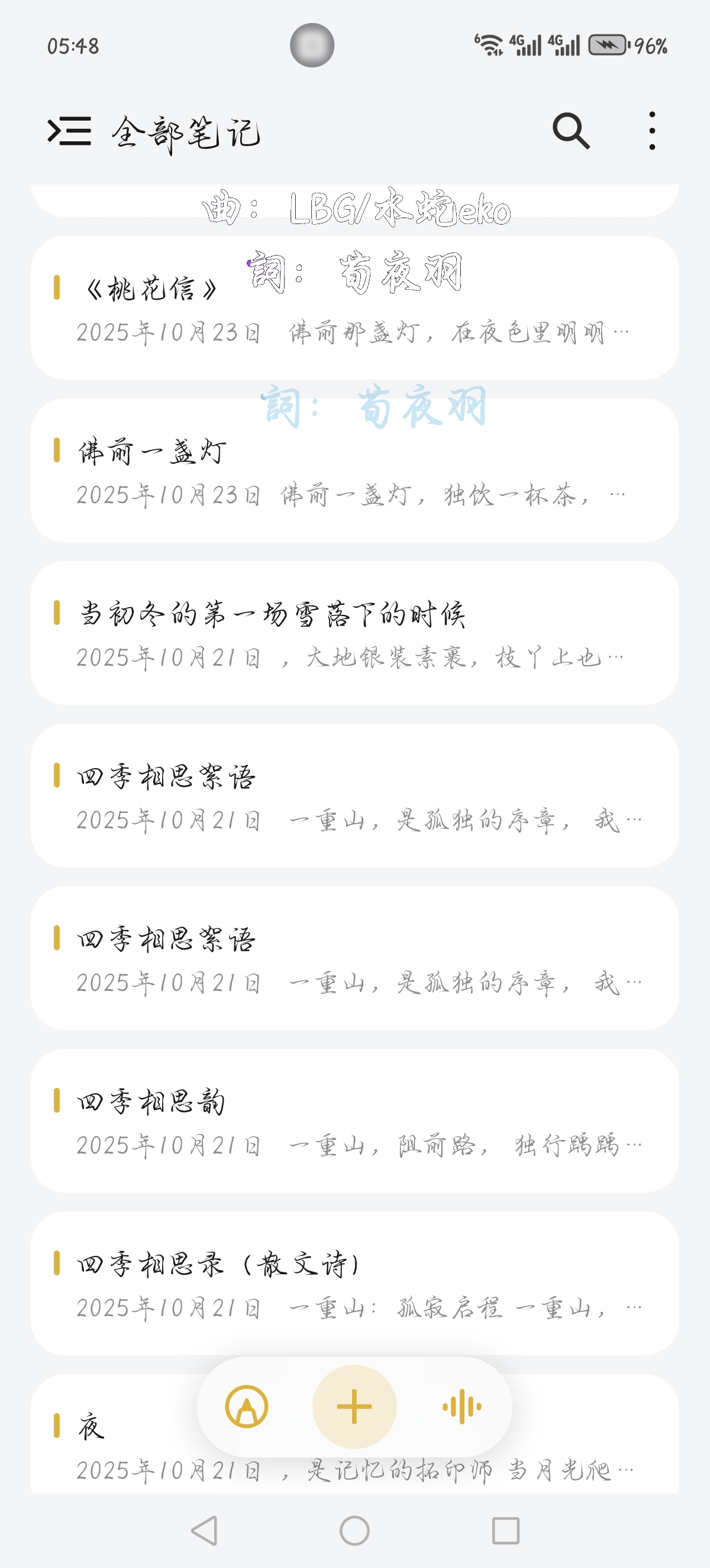This screenshot has height=1568, width=710.
Task: Start a voice recording note
Action: click(461, 1407)
